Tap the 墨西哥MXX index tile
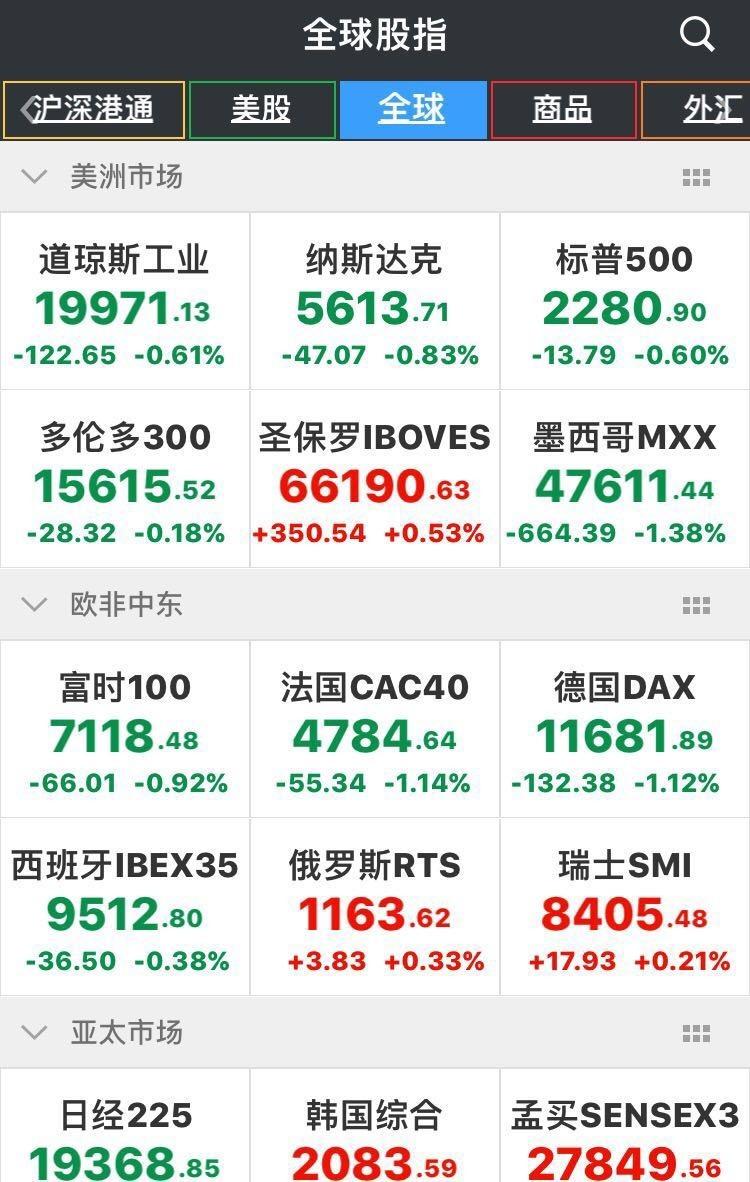Viewport: 750px width, 1182px height. (x=624, y=480)
